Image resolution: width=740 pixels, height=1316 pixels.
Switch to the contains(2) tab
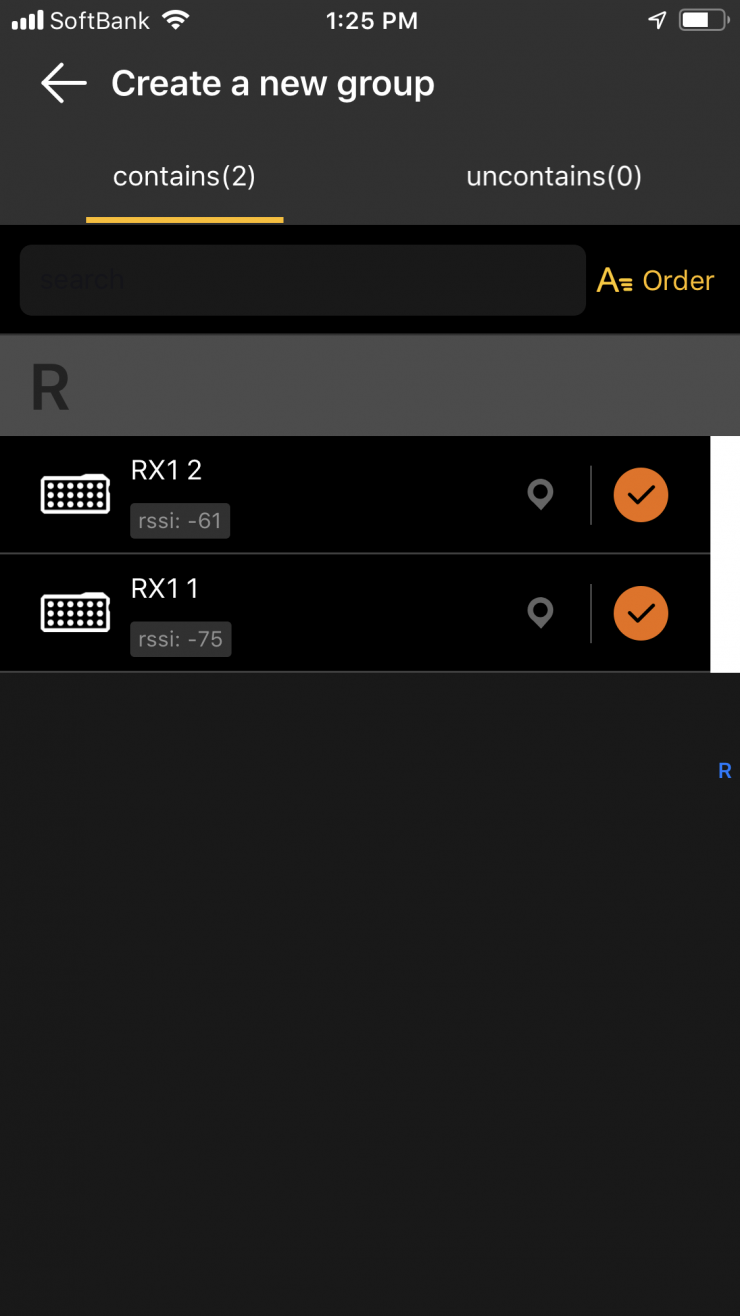(x=184, y=177)
